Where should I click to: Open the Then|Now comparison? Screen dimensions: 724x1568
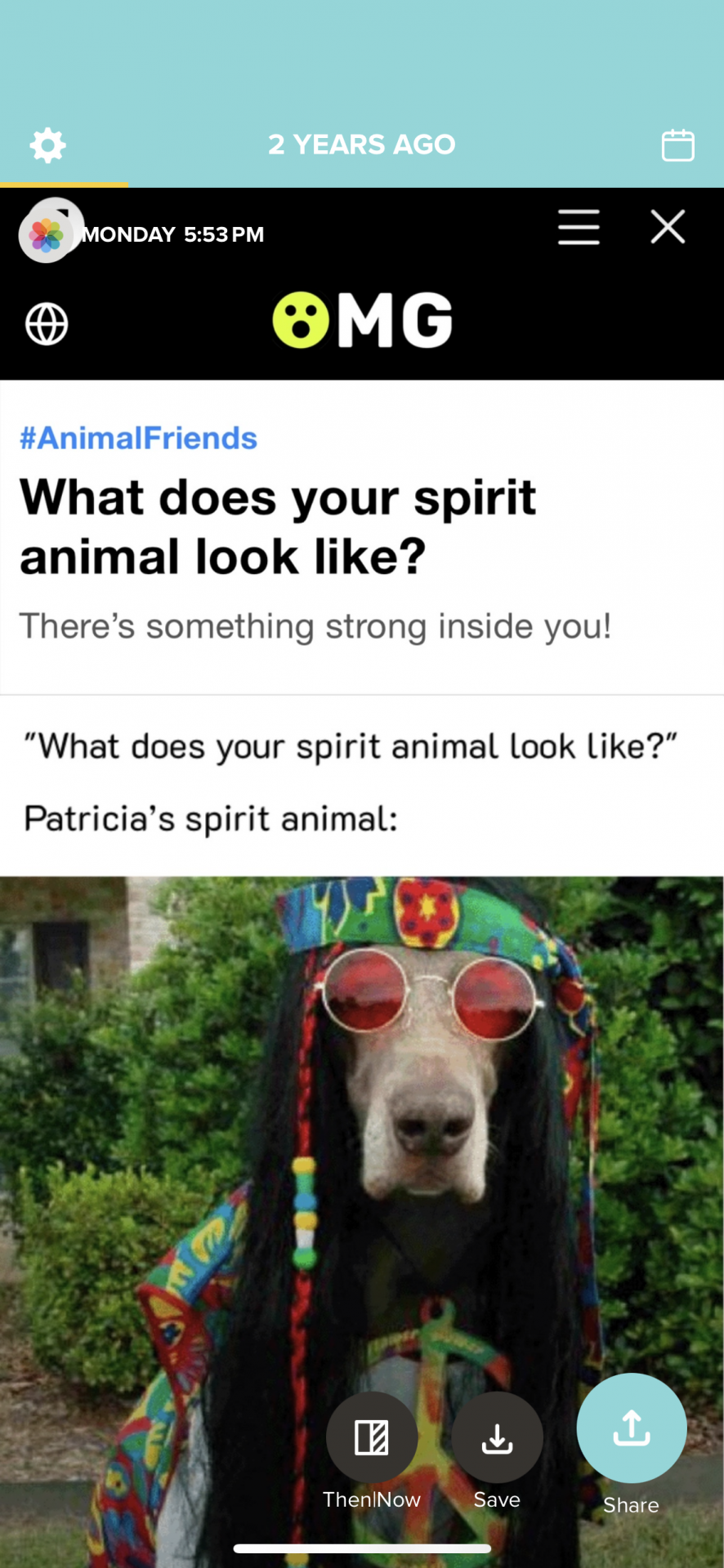[372, 1437]
